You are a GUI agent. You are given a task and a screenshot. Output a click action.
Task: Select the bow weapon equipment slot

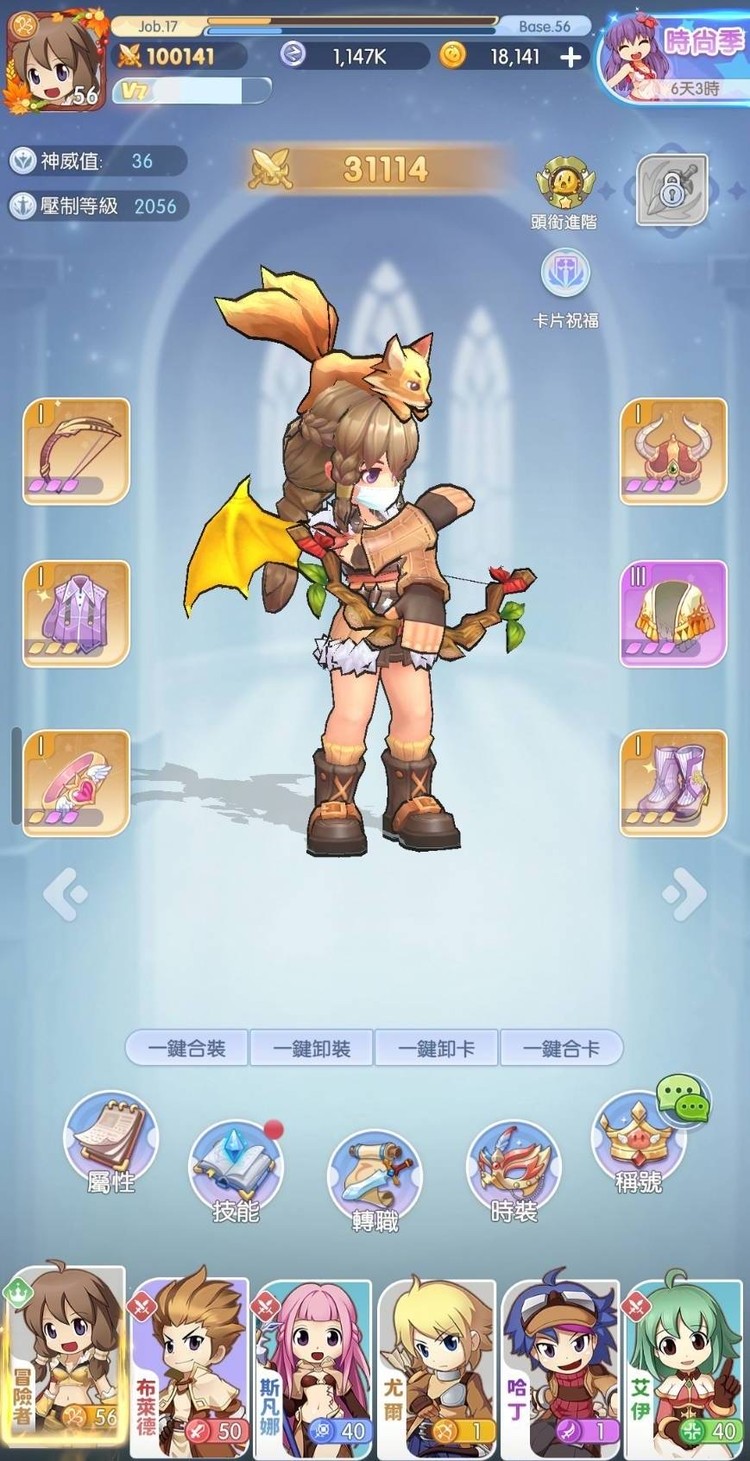click(x=76, y=451)
